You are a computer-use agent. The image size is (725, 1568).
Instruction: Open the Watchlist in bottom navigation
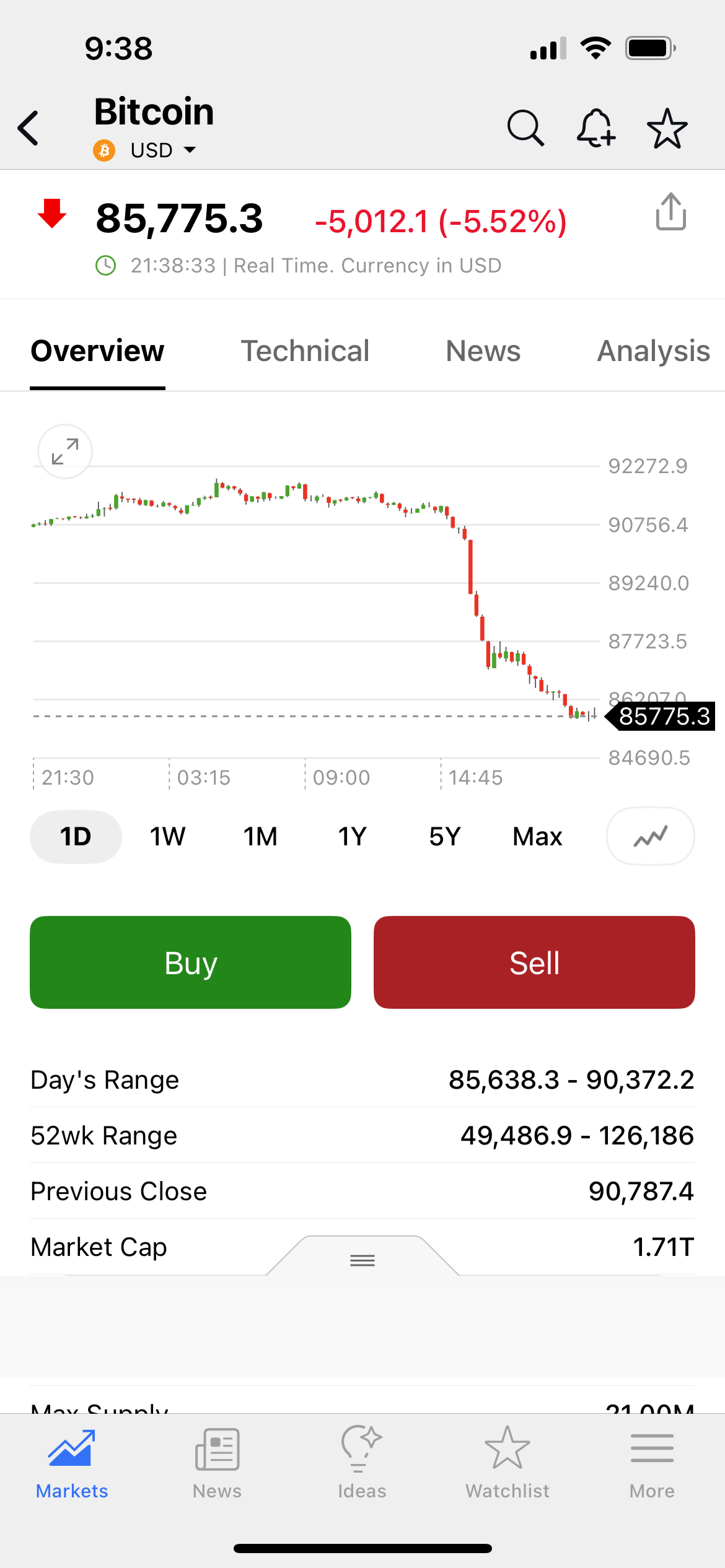pyautogui.click(x=507, y=1464)
